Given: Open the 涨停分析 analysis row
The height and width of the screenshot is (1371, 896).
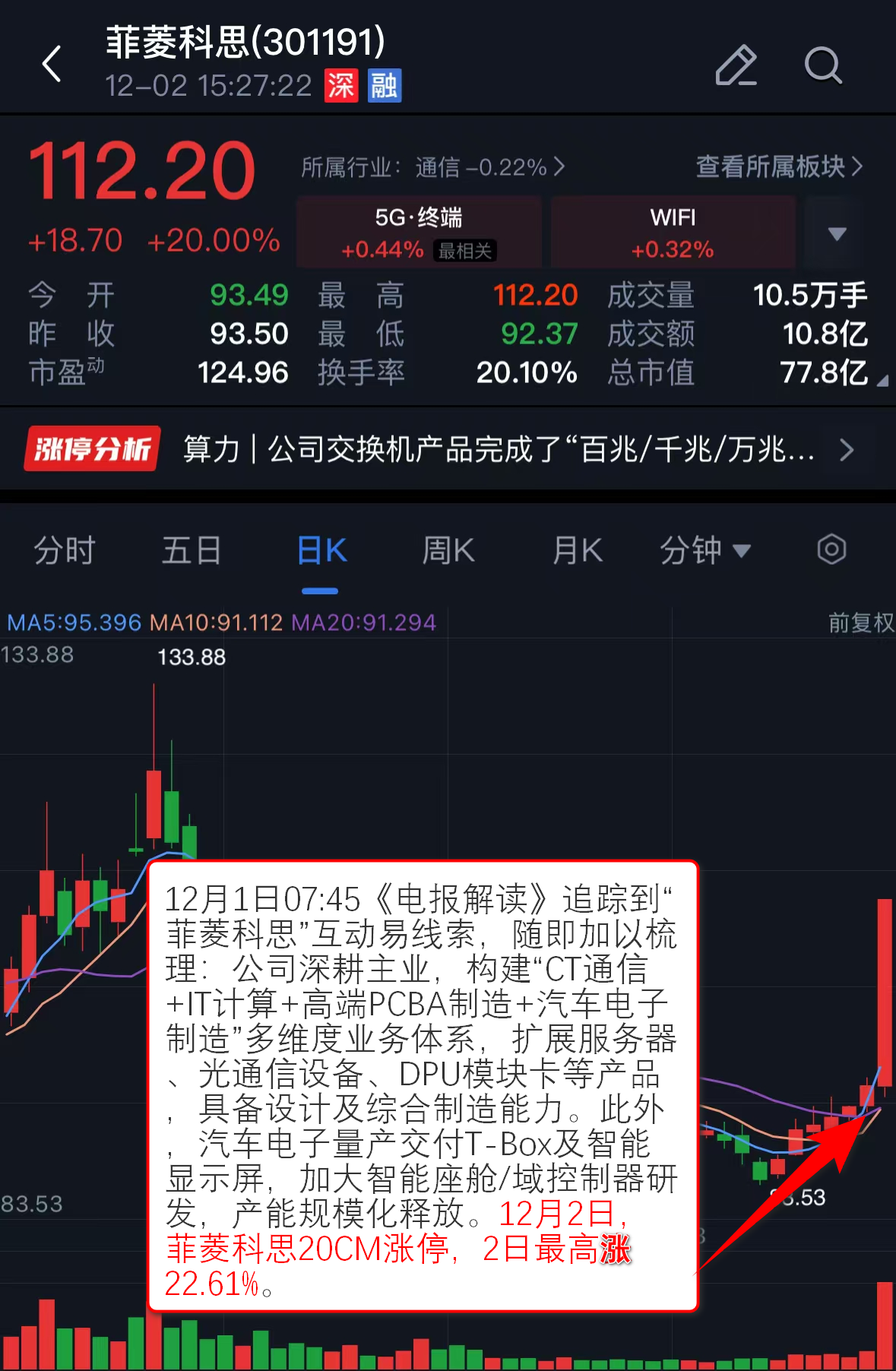Looking at the screenshot, I should point(448,450).
